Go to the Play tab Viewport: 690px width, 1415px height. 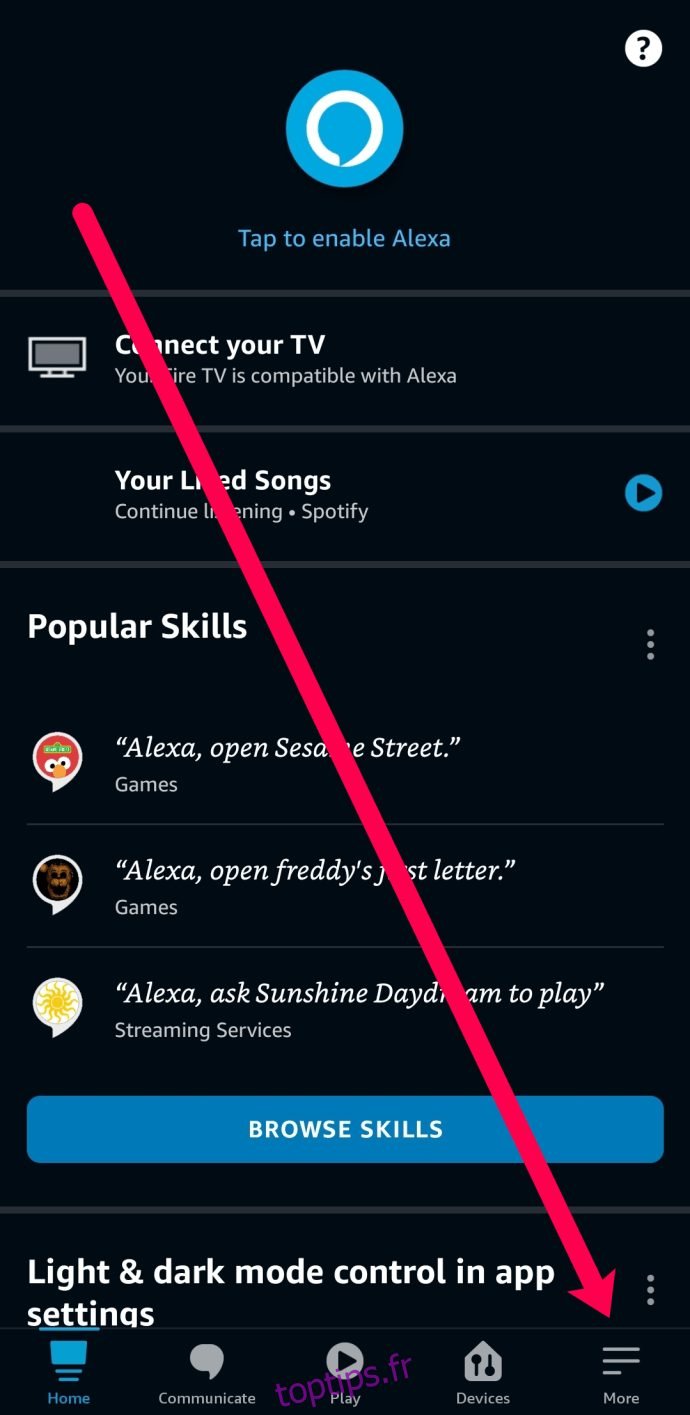tap(345, 1373)
